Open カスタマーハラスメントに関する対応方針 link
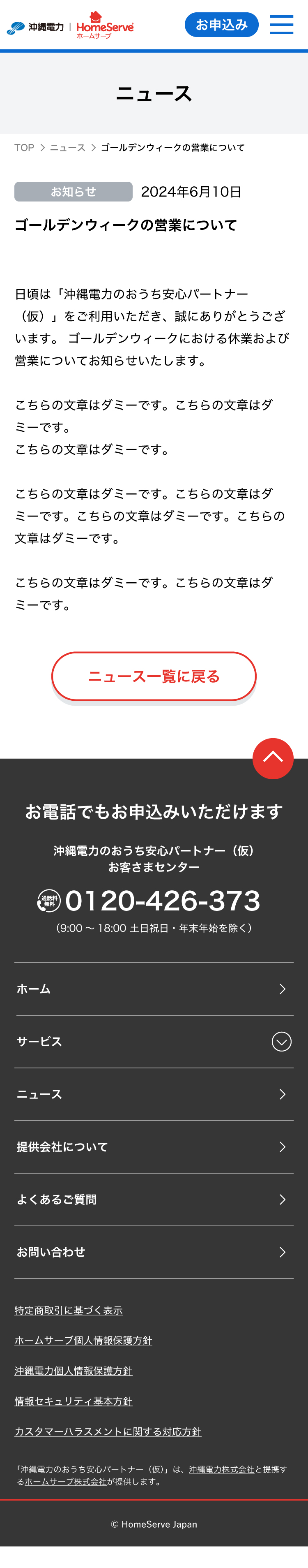Image resolution: width=308 pixels, height=1568 pixels. point(108,1431)
